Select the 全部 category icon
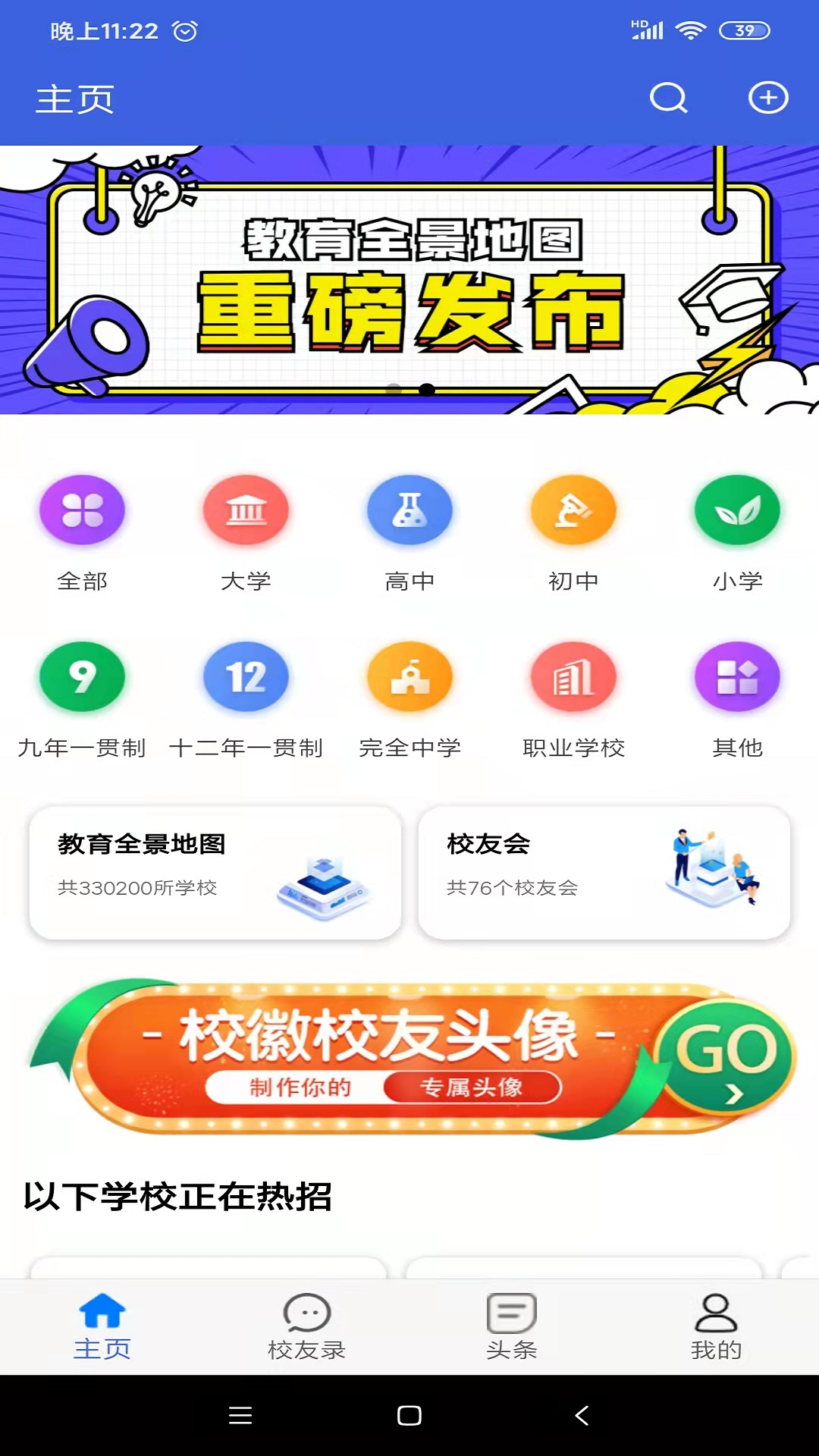This screenshot has width=819, height=1456. (82, 510)
